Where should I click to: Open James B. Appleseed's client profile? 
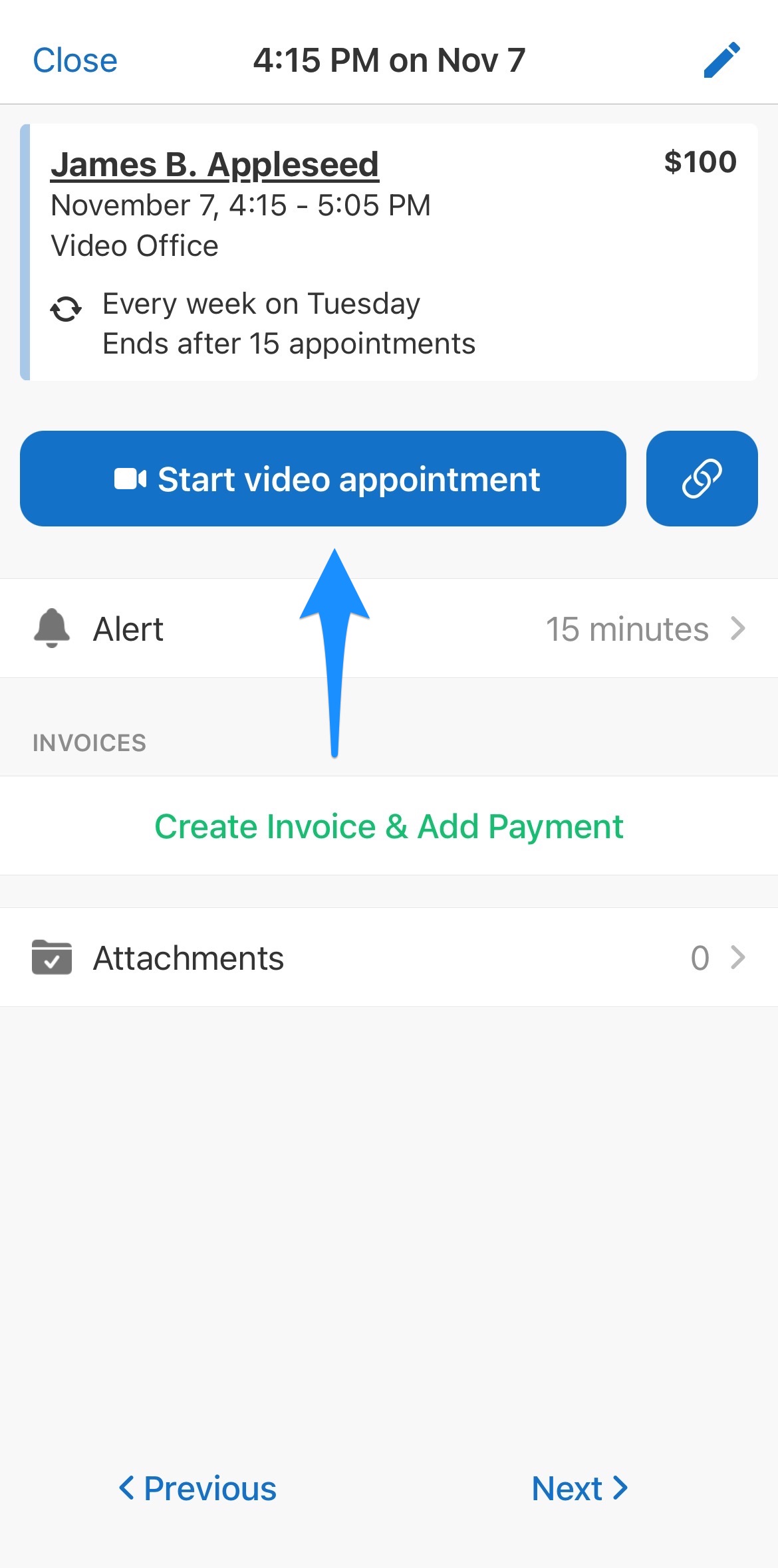point(215,164)
